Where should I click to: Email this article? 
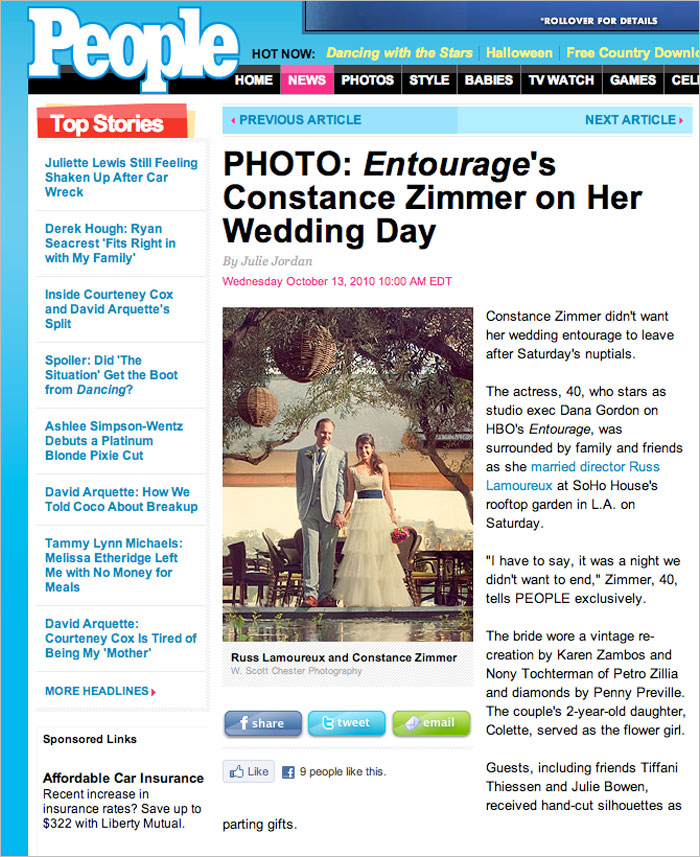430,723
